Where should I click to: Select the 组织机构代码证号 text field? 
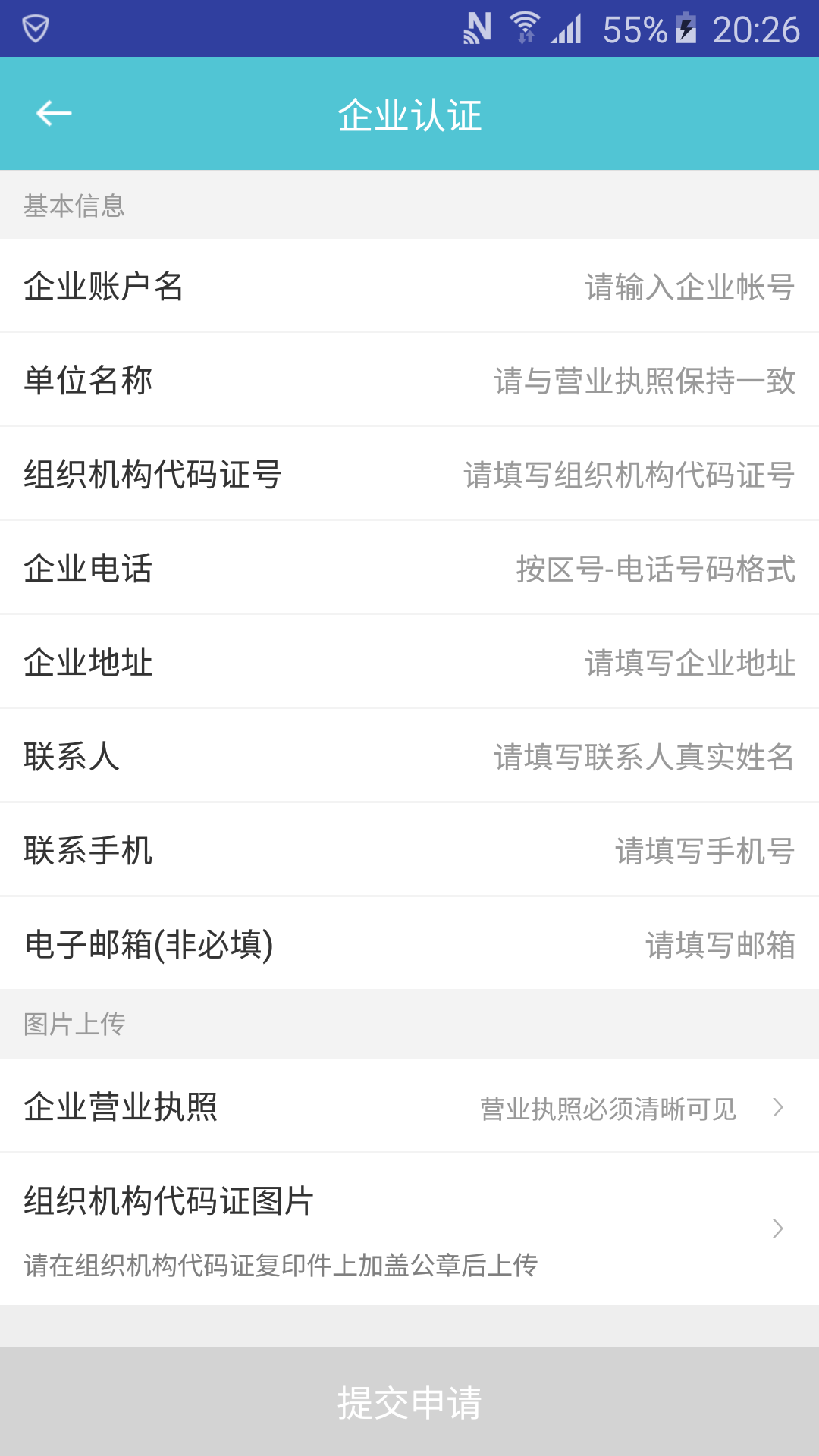click(629, 475)
